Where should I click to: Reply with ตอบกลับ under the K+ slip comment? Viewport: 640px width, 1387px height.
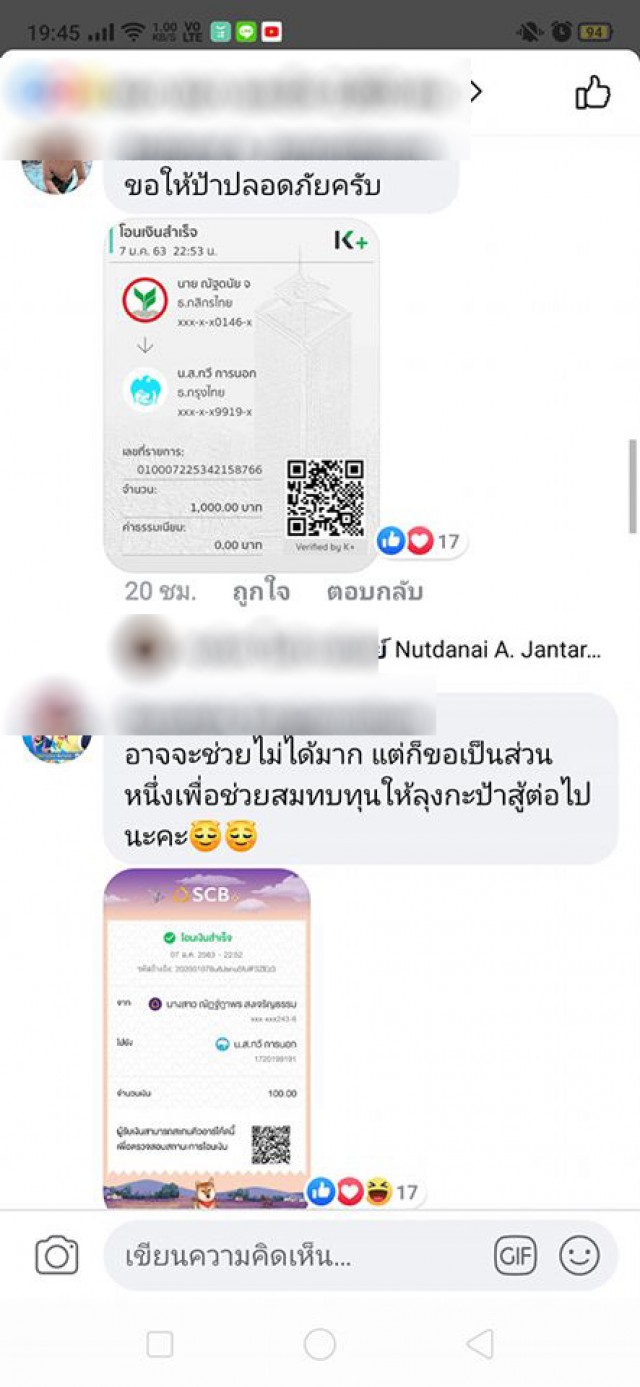click(375, 591)
